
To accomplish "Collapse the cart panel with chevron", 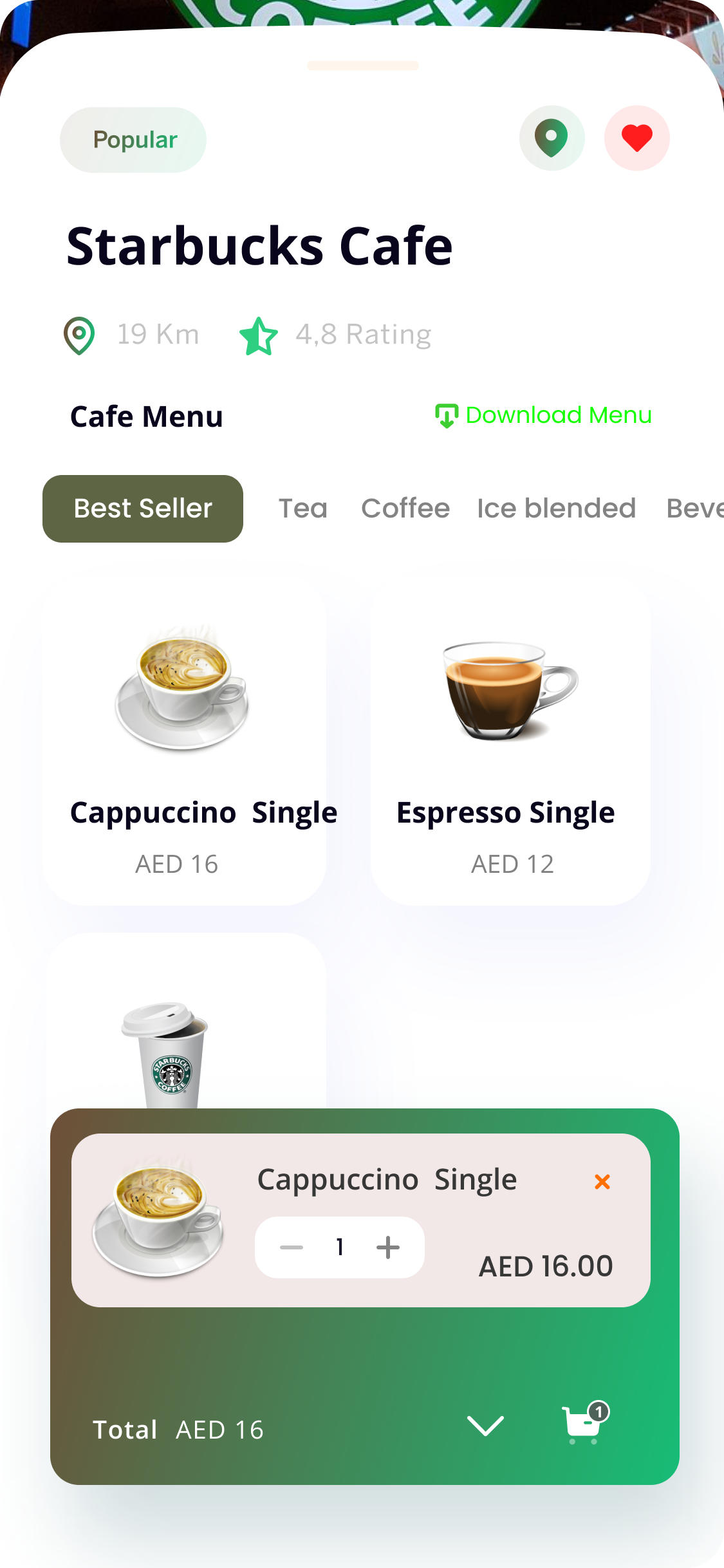I will 485,1426.
